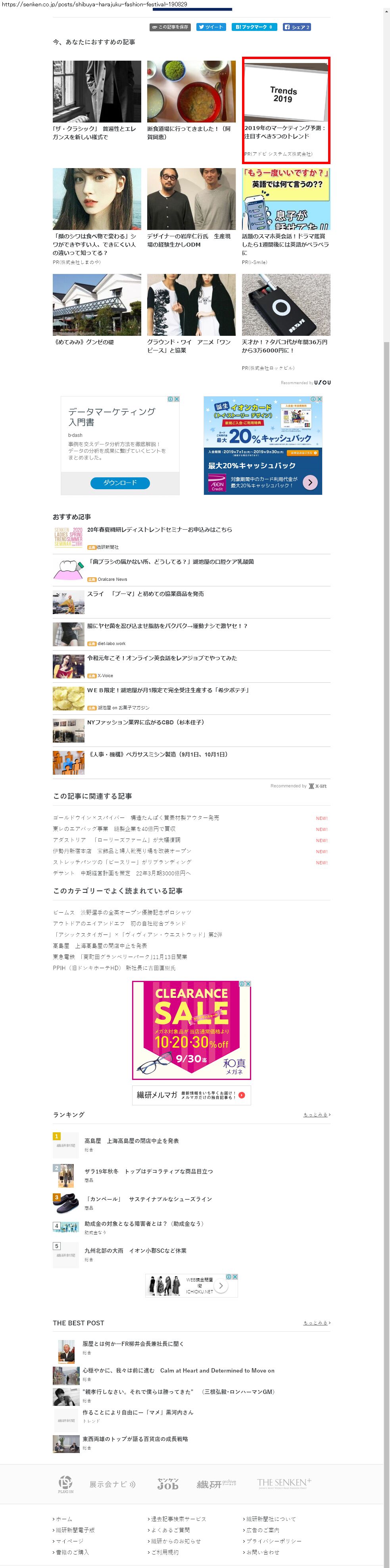Open NYファッション業界に広がるCBD article
390x1568 pixels.
pyautogui.click(x=191, y=730)
